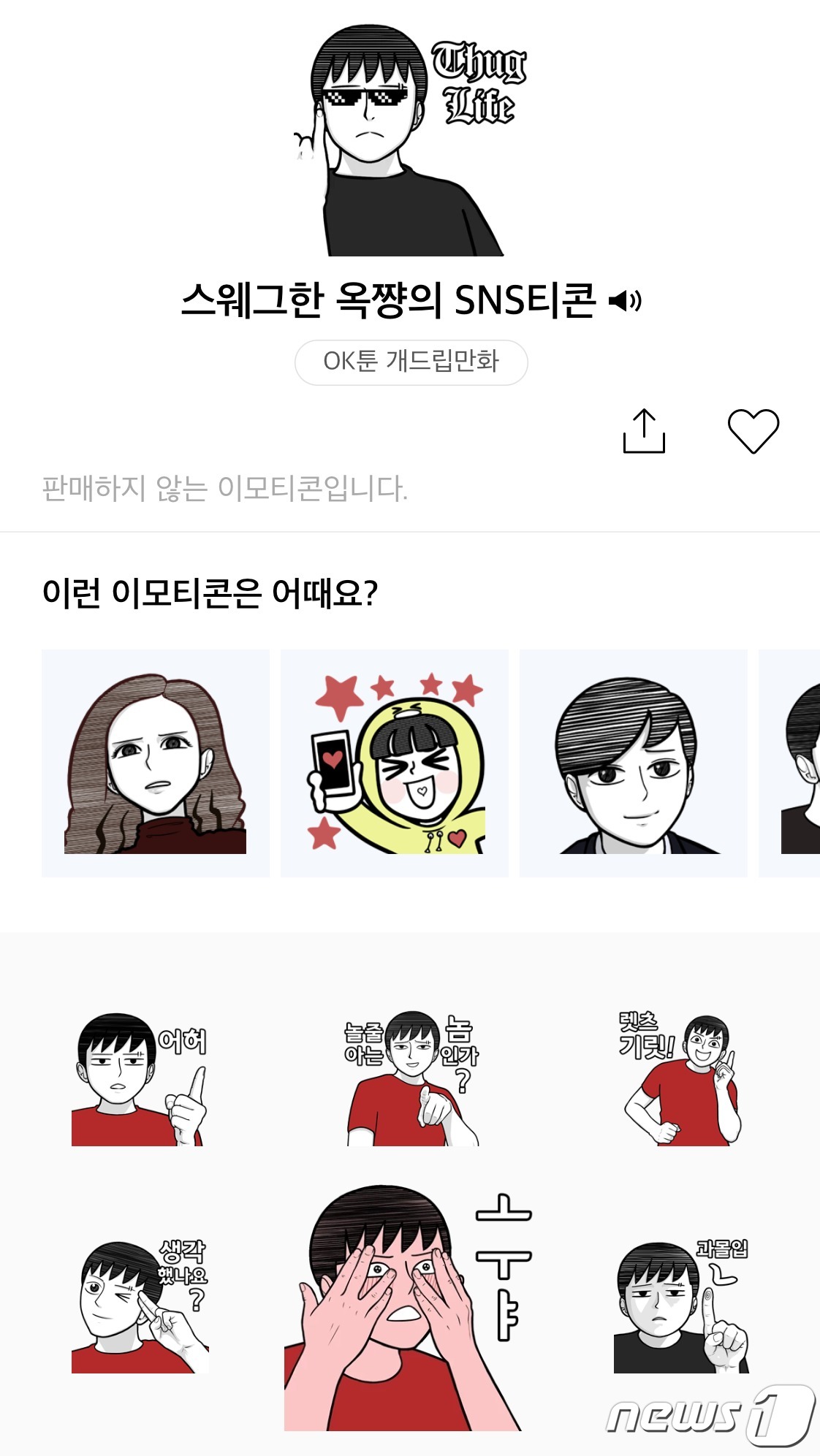Open the OK툰 개드립만화 creator chip
The height and width of the screenshot is (1456, 820).
click(x=411, y=362)
